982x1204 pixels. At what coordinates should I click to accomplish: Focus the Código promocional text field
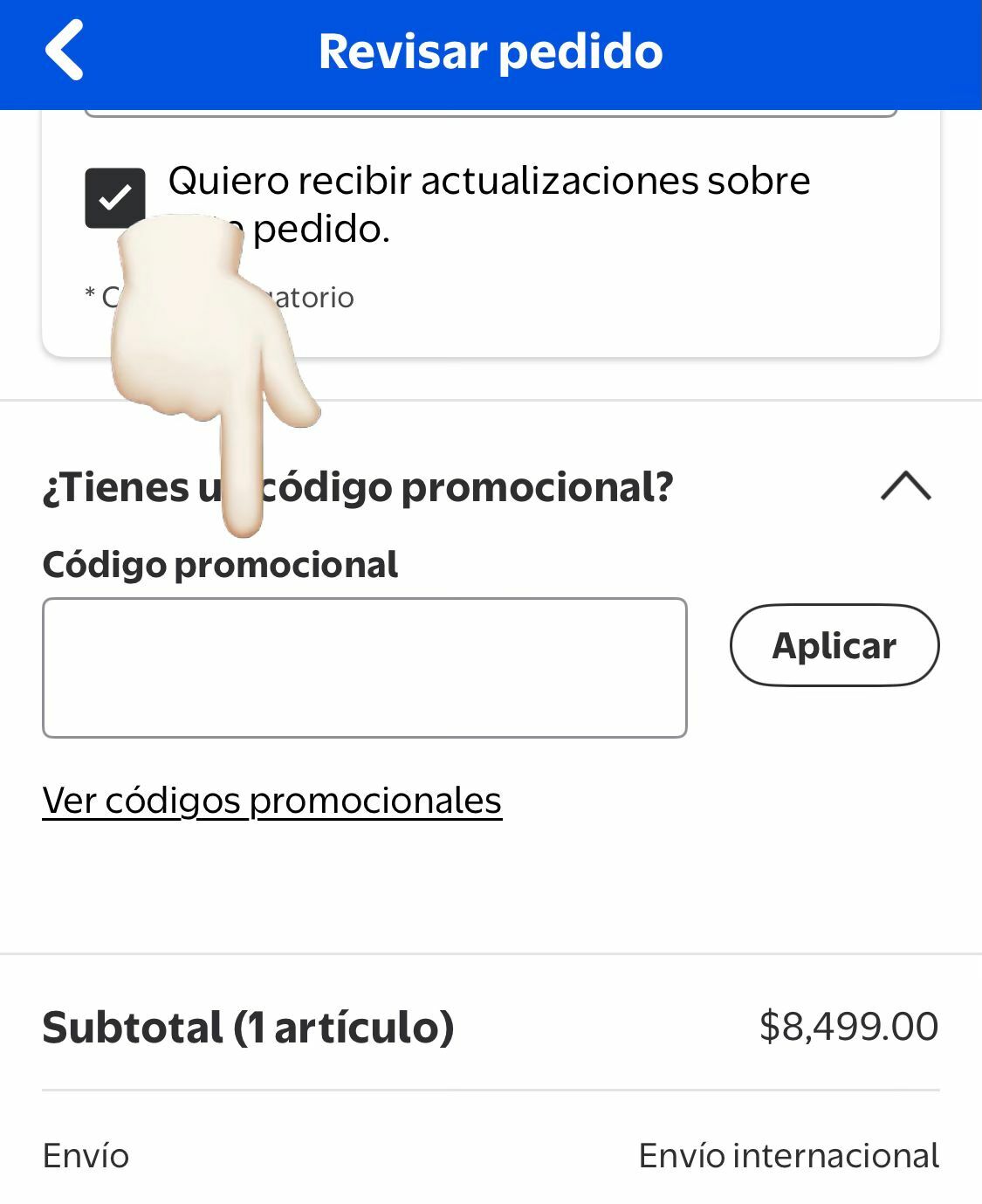[364, 668]
